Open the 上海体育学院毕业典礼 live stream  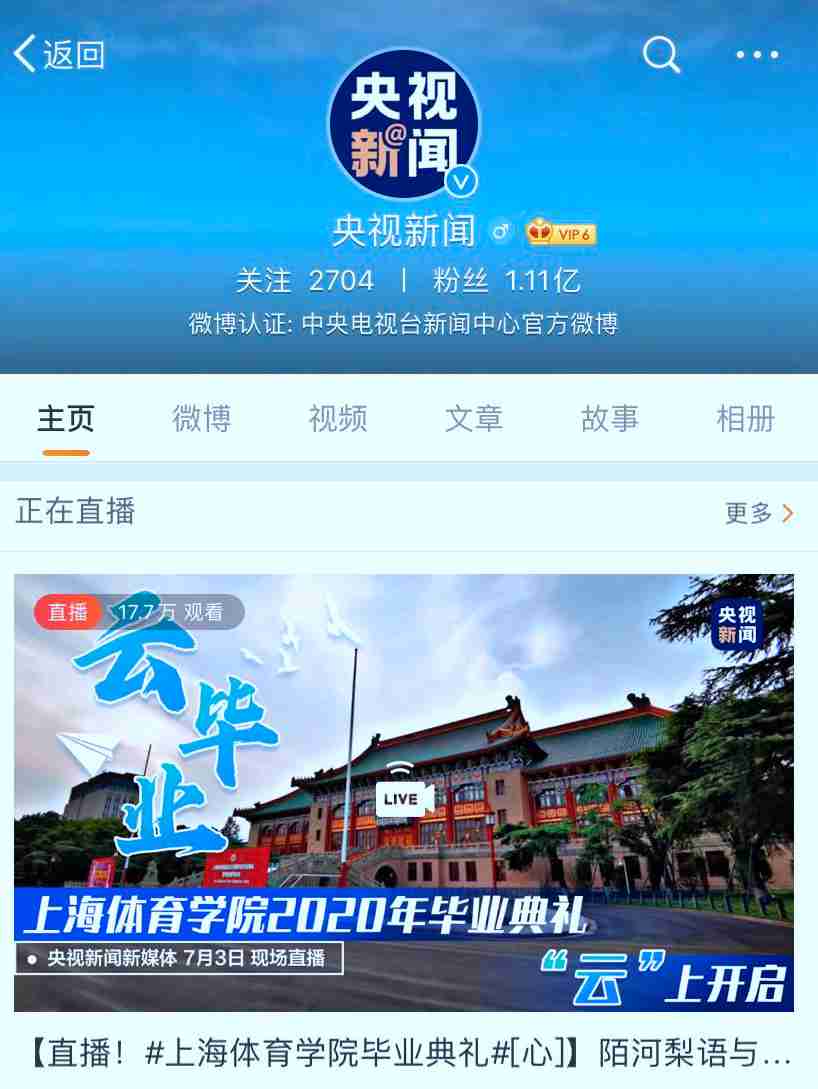coord(404,792)
